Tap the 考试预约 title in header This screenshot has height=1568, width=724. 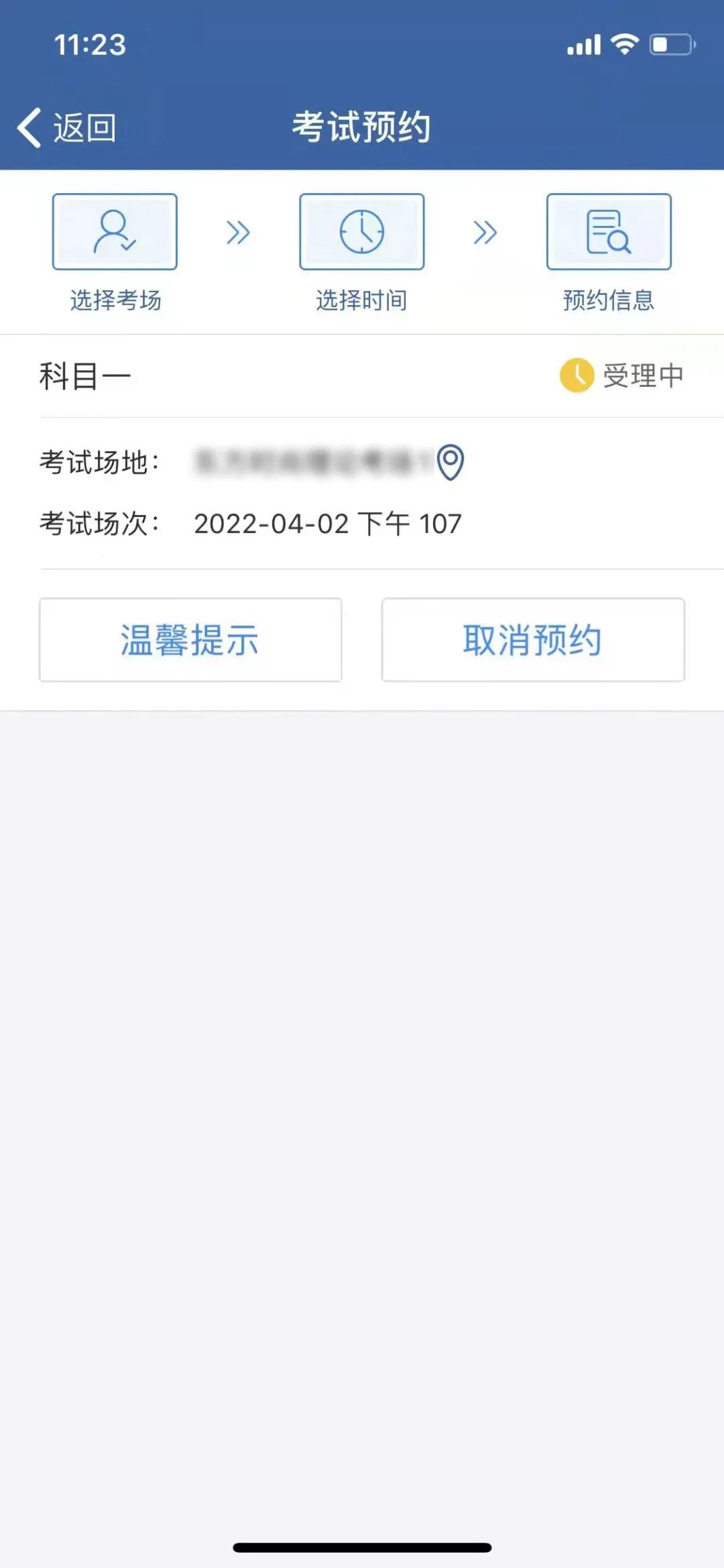(x=361, y=125)
